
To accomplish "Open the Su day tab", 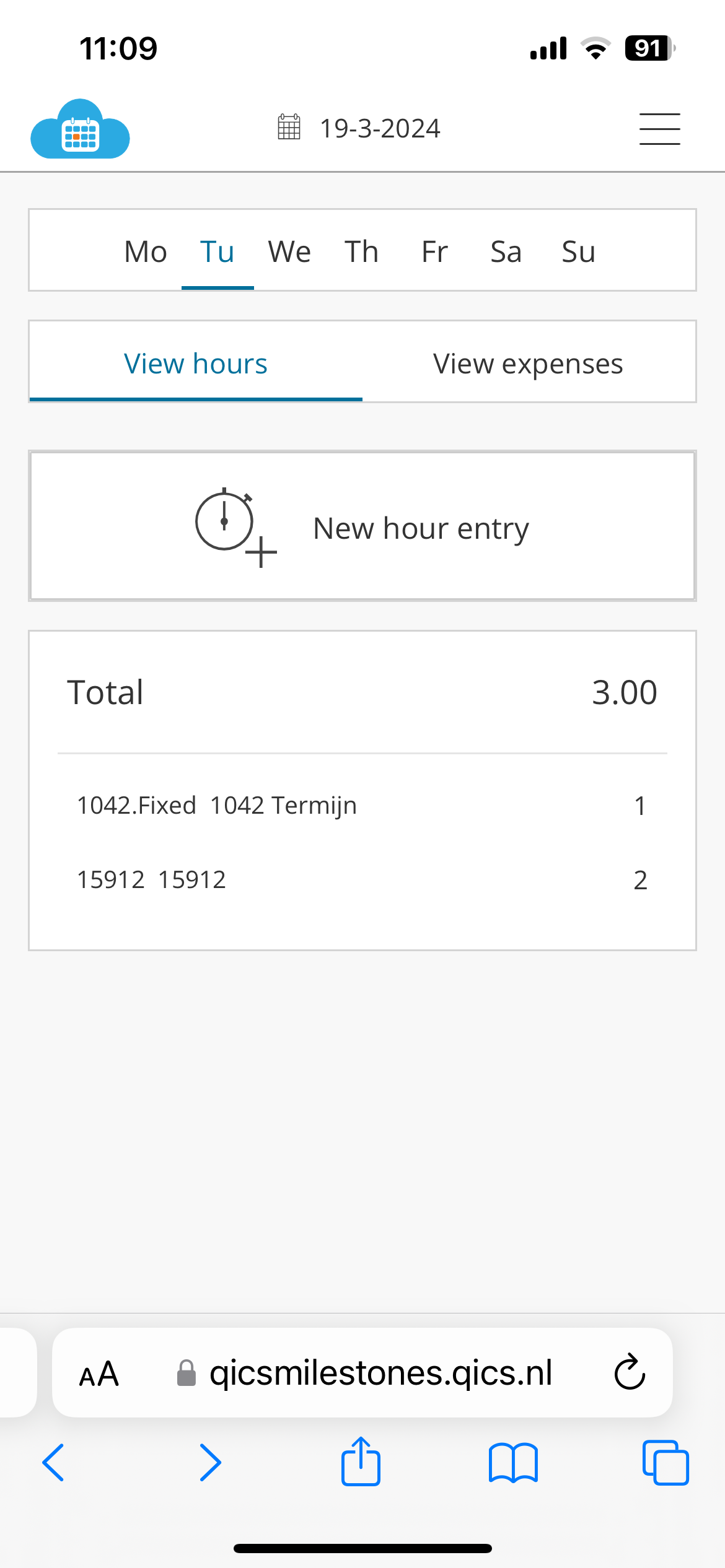I will pyautogui.click(x=578, y=251).
